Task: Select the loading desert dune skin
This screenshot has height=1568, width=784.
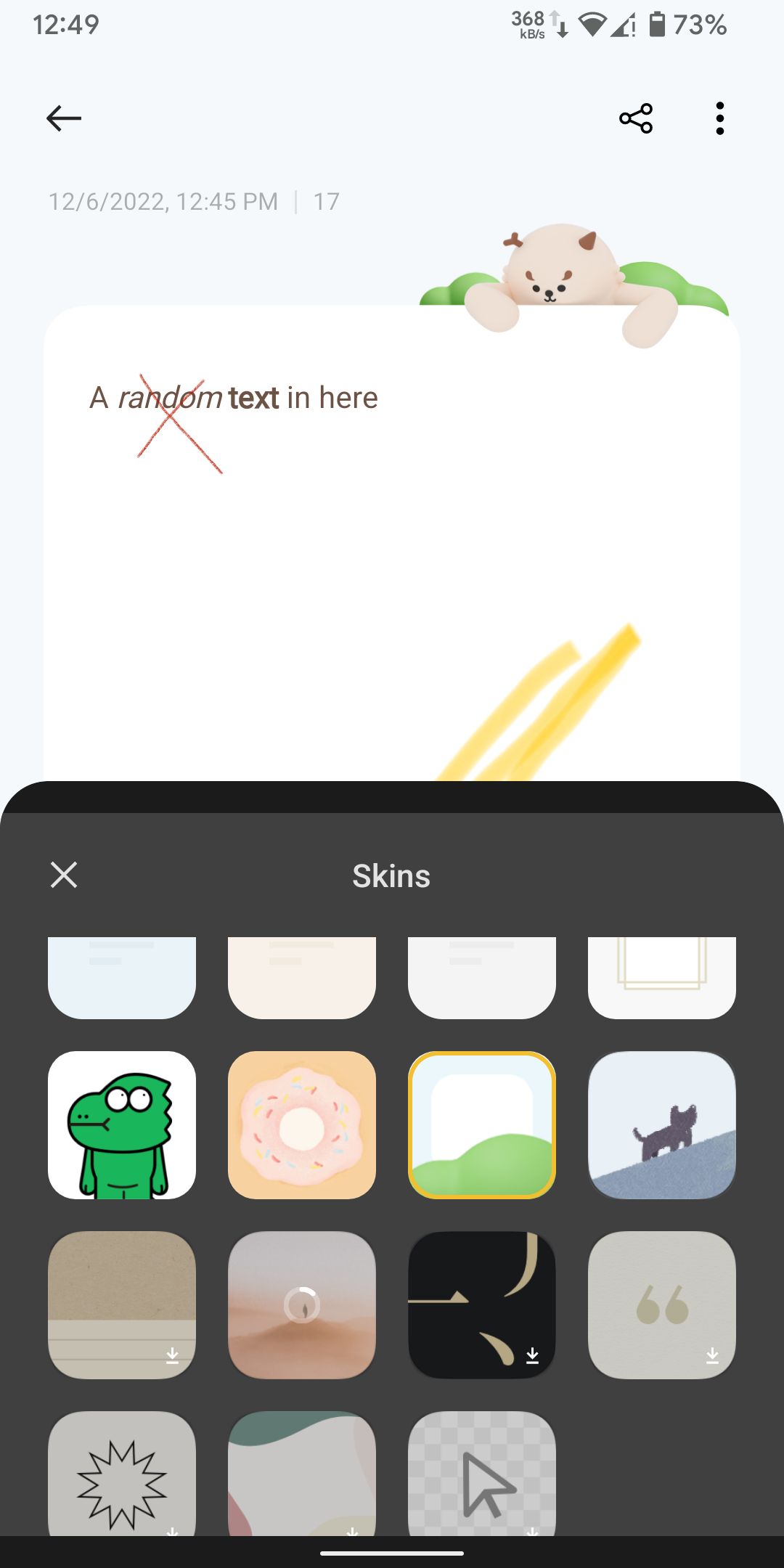Action: [x=302, y=1305]
